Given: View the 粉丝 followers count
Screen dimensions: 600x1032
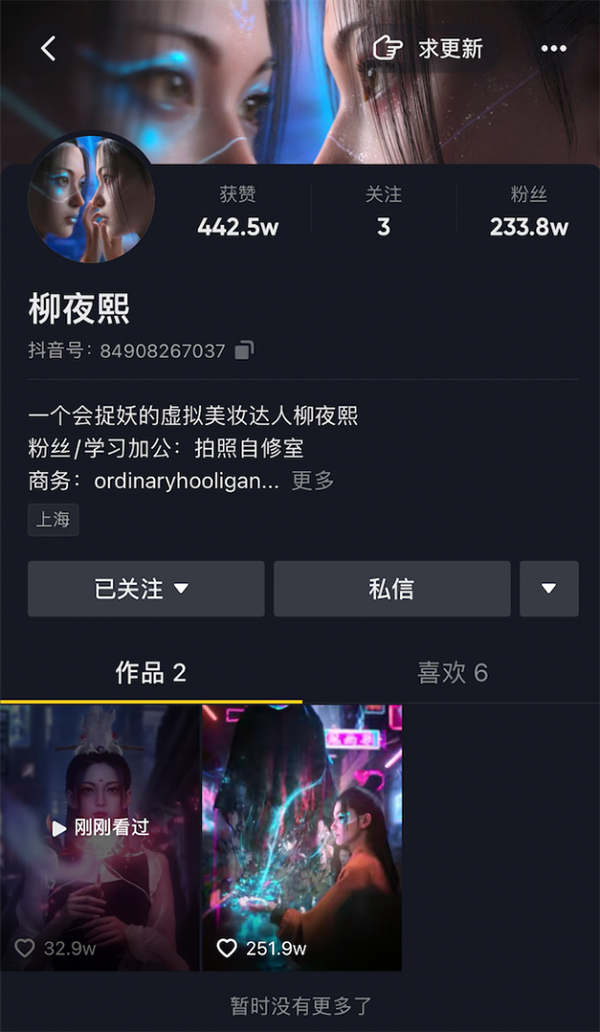Looking at the screenshot, I should coord(529,212).
